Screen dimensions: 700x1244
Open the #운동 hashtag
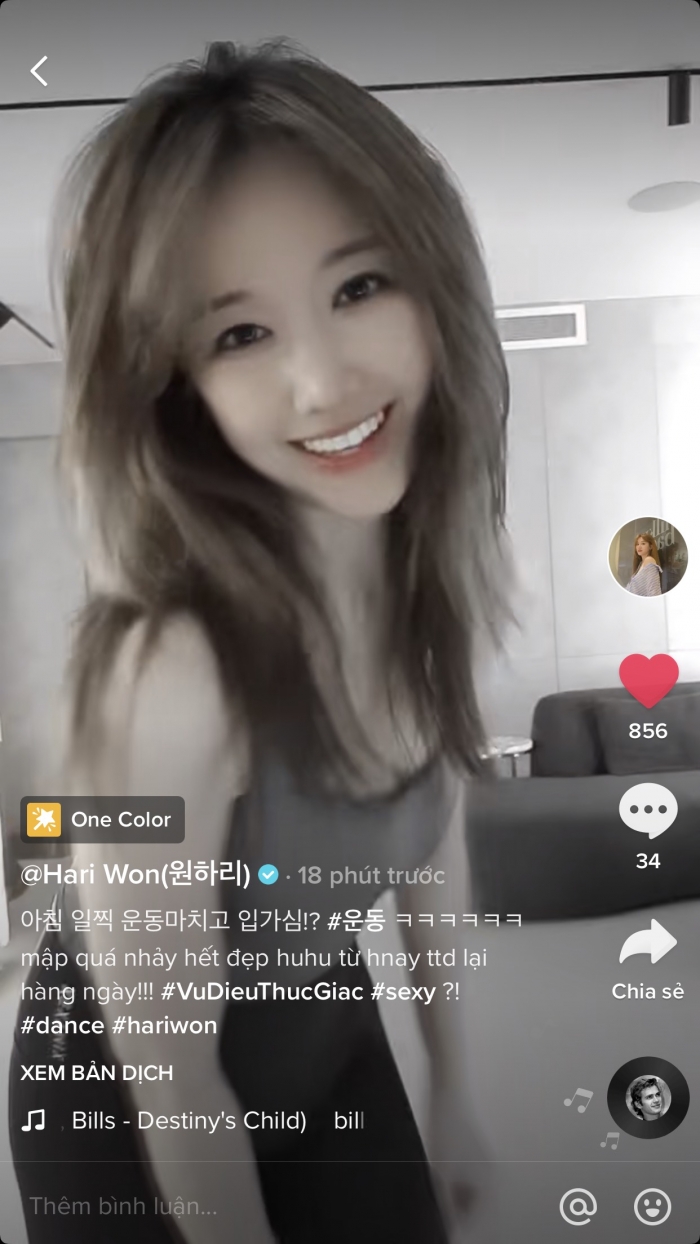point(356,920)
